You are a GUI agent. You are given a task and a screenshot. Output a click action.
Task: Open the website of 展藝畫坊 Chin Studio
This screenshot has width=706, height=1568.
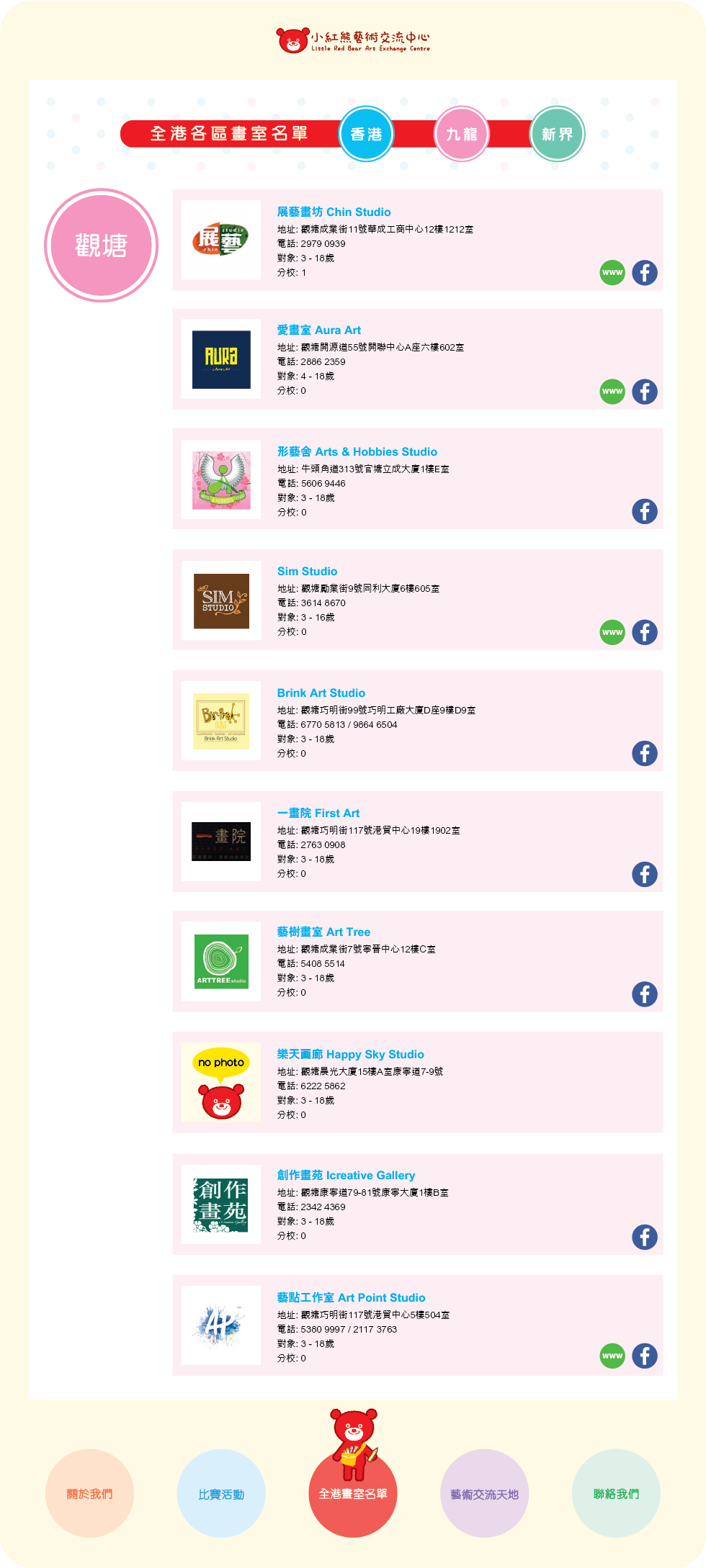pyautogui.click(x=612, y=273)
